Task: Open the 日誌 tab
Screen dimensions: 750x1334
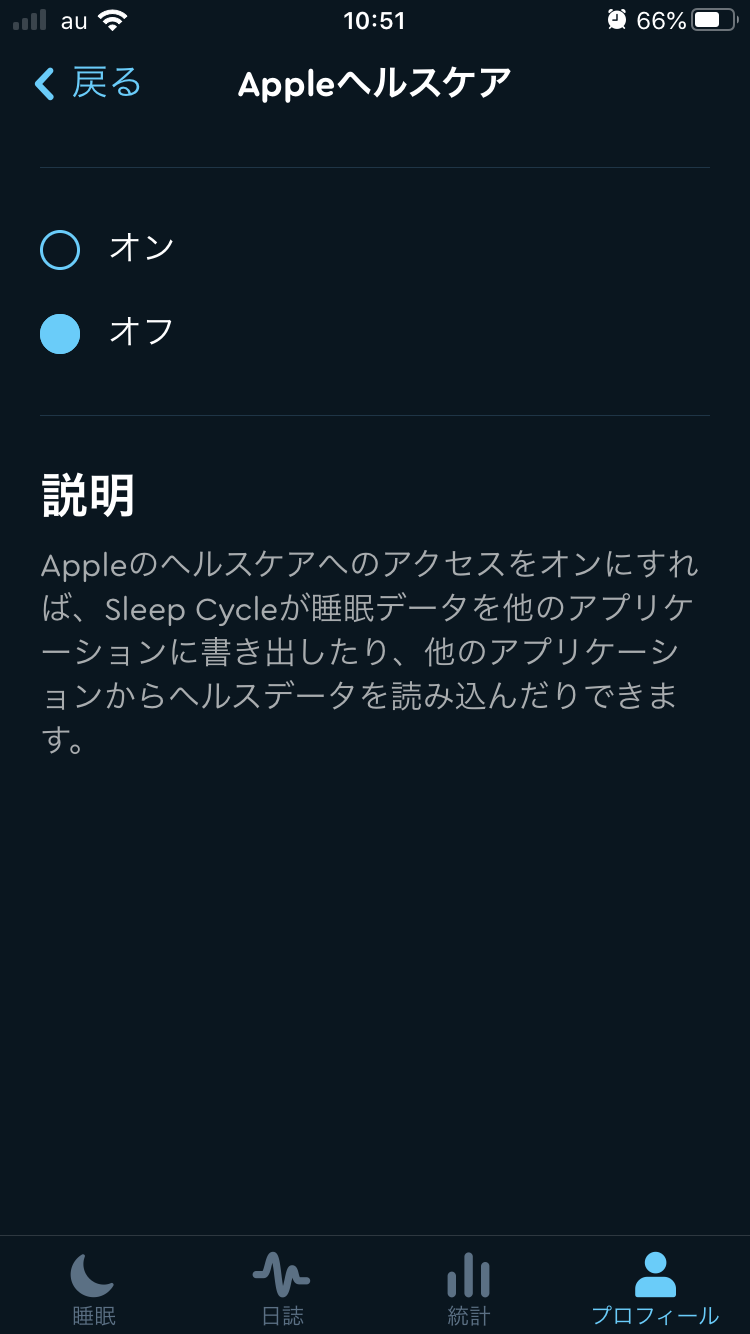Action: 281,1288
